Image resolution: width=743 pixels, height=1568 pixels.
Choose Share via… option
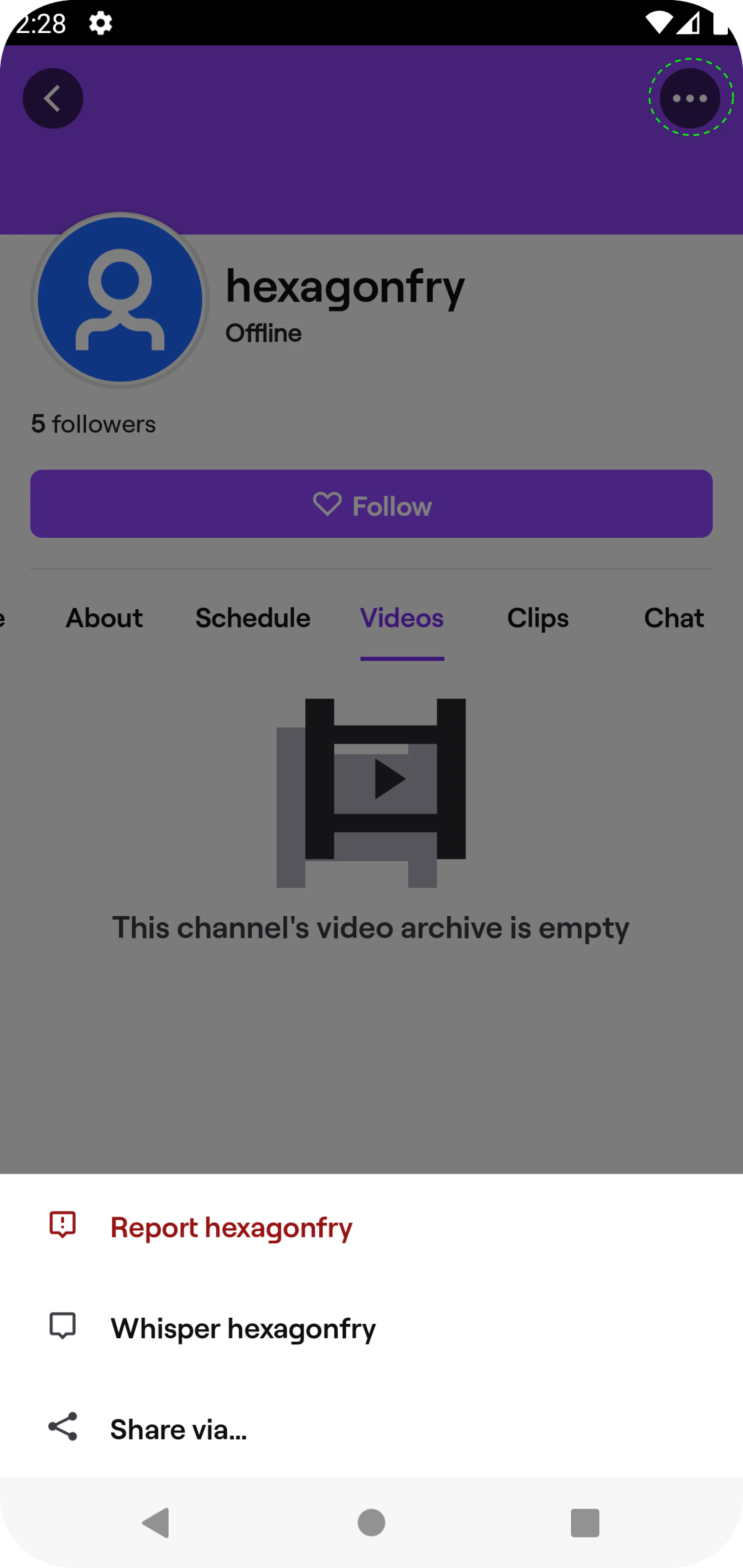click(x=371, y=1428)
